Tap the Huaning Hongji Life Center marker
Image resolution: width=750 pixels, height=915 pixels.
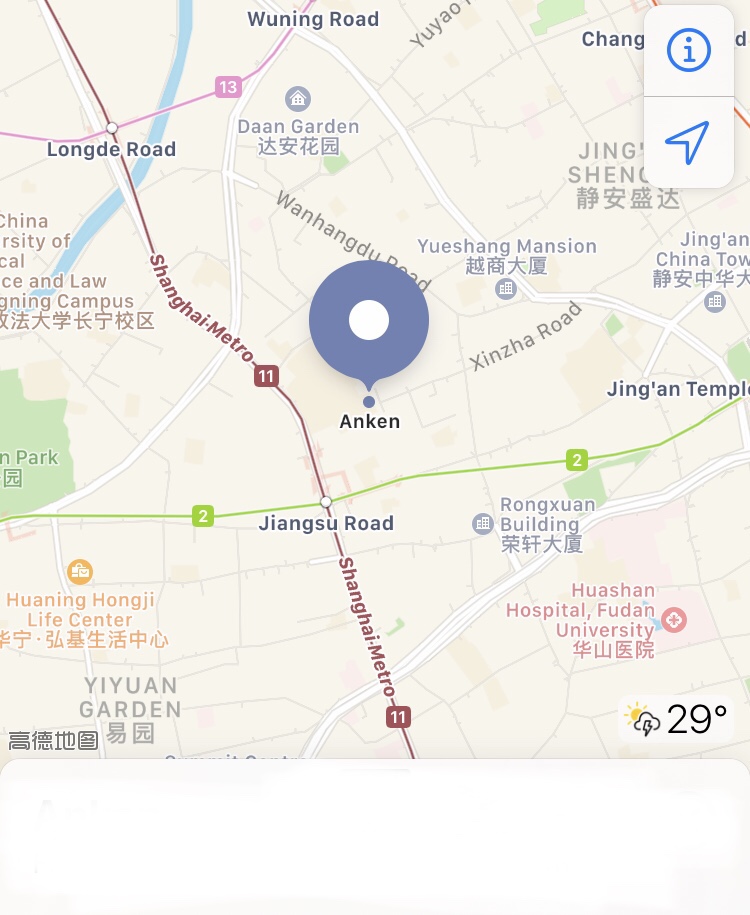[78, 571]
